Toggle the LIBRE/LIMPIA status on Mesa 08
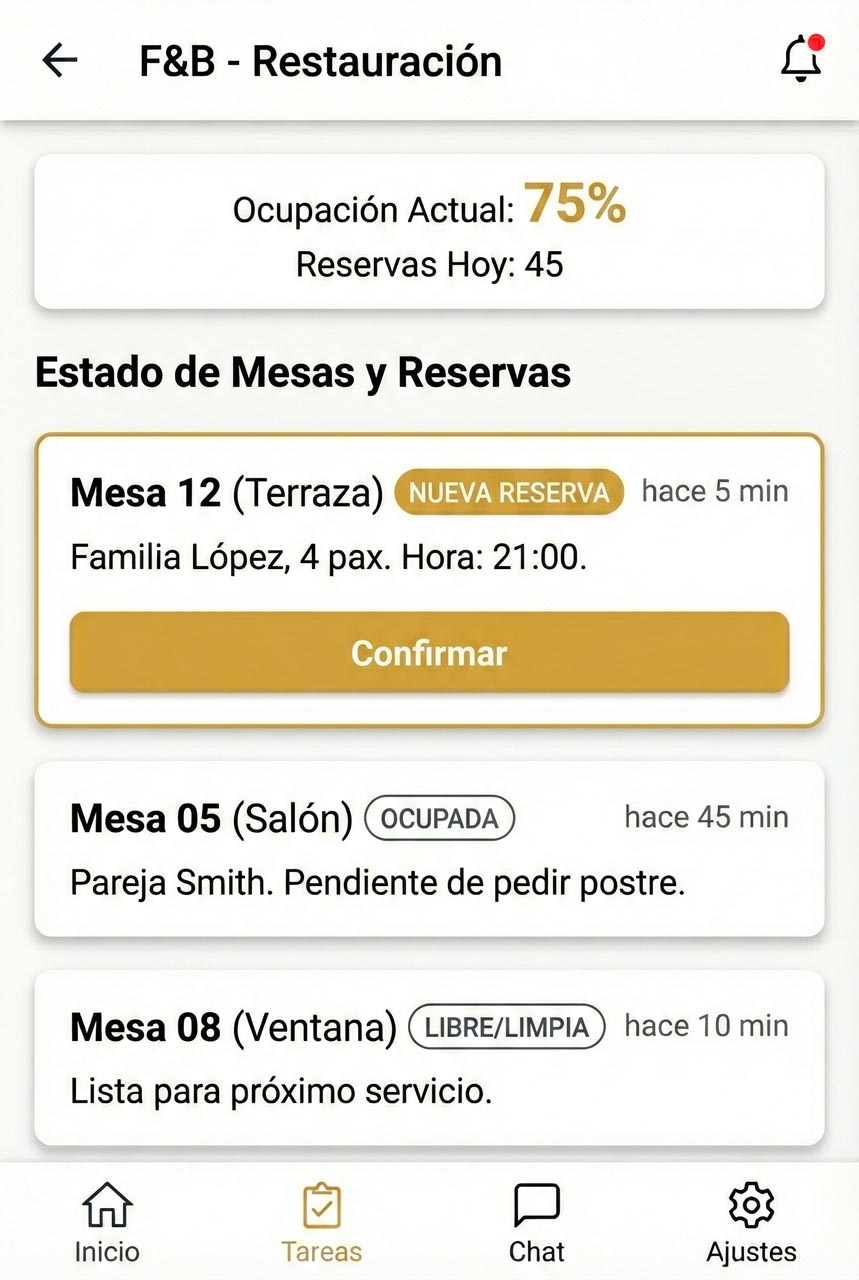The image size is (859, 1280). [506, 1027]
